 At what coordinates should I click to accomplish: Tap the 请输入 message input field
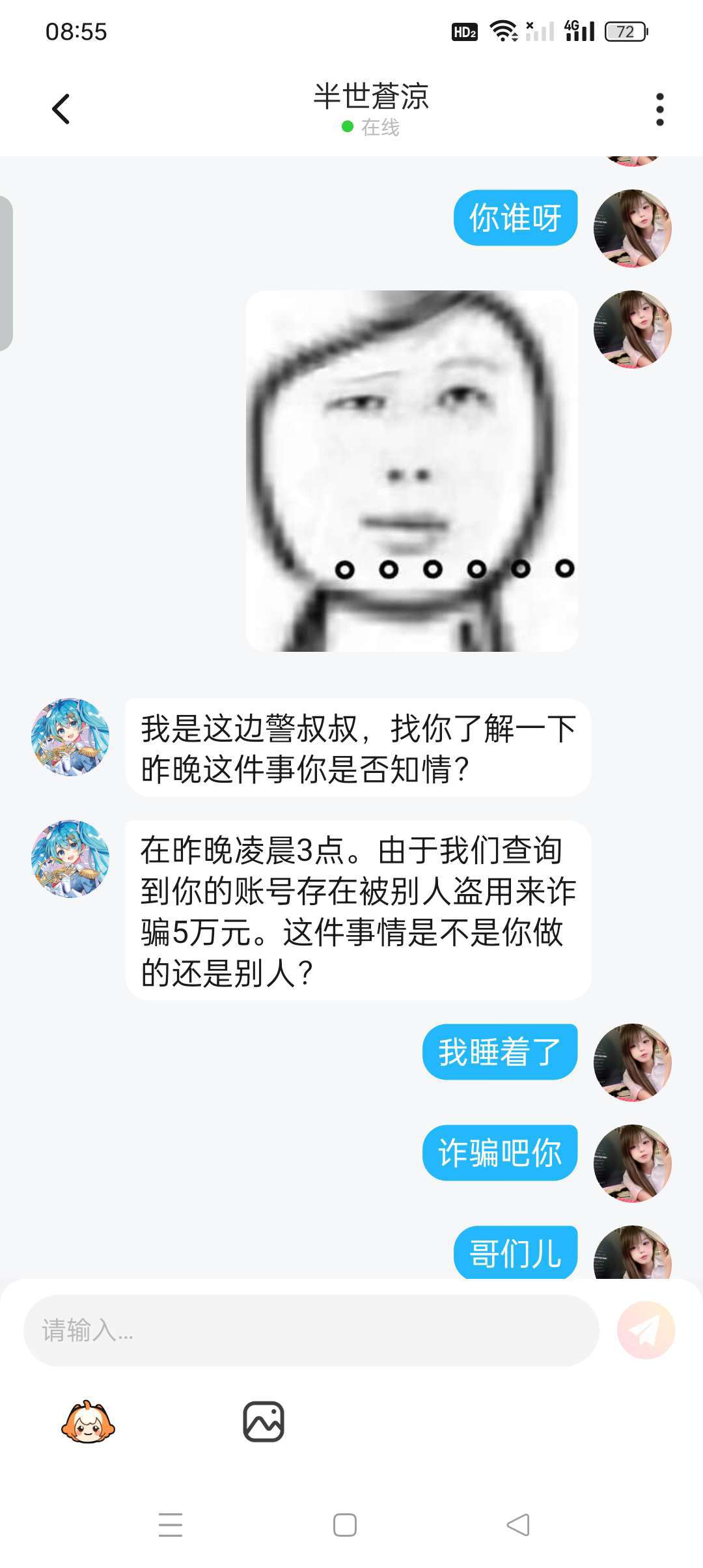[x=311, y=1330]
